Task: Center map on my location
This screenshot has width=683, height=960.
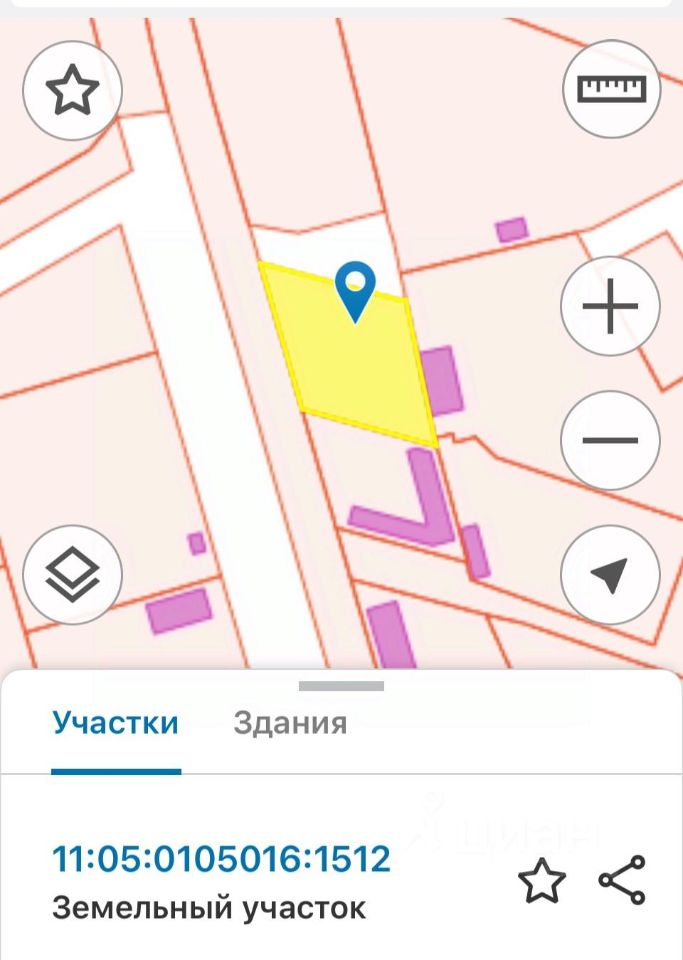Action: click(610, 575)
